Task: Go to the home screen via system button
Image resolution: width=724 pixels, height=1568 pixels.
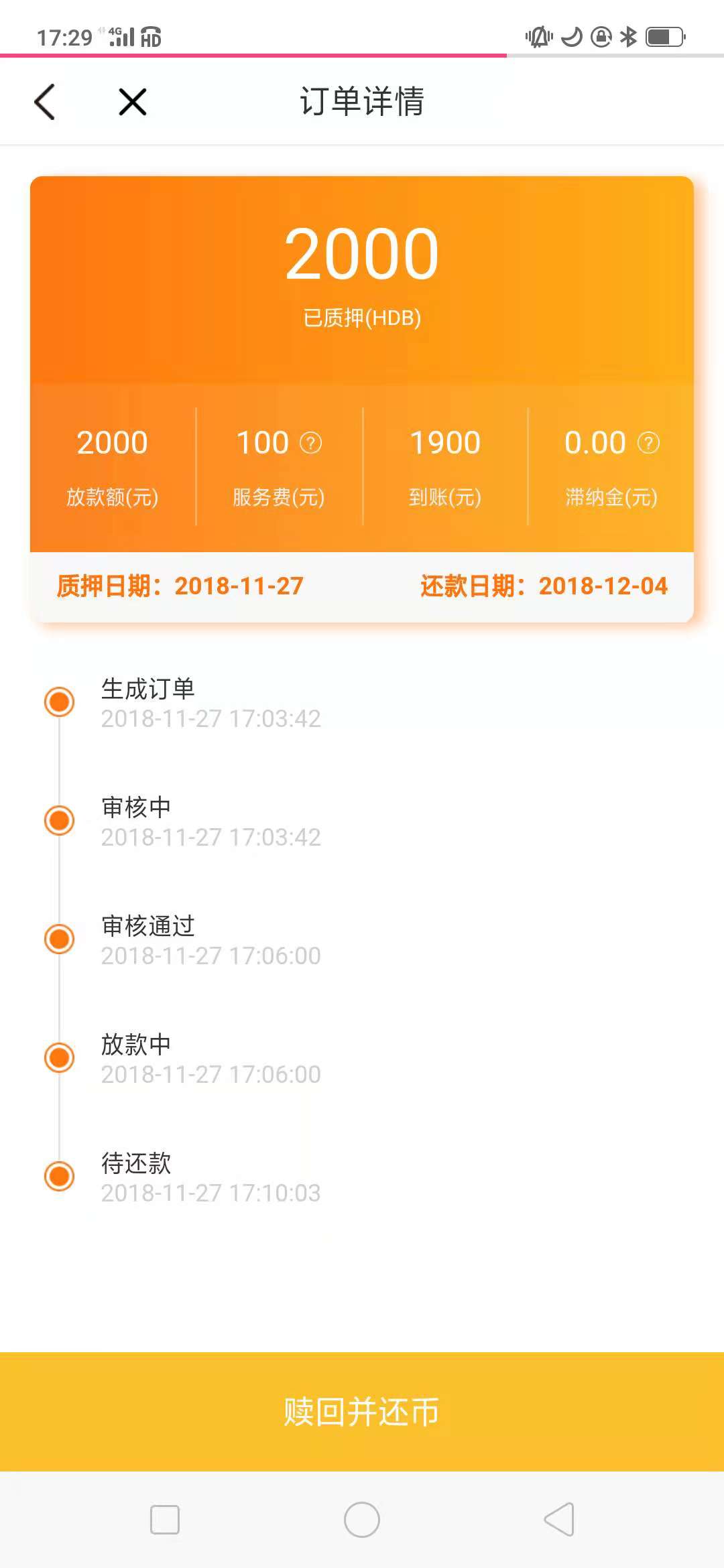Action: tap(362, 1520)
